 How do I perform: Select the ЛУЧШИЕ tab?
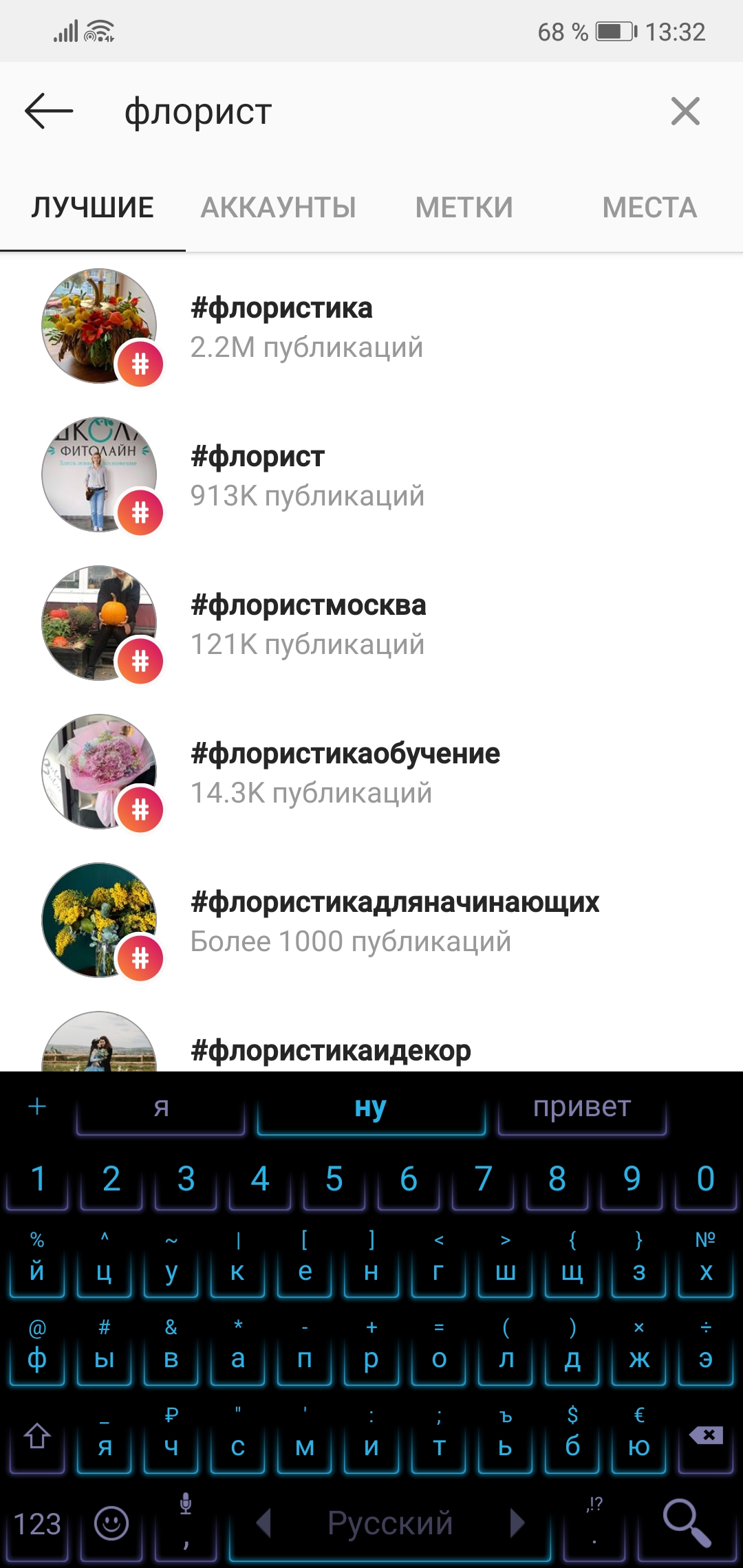[x=93, y=208]
